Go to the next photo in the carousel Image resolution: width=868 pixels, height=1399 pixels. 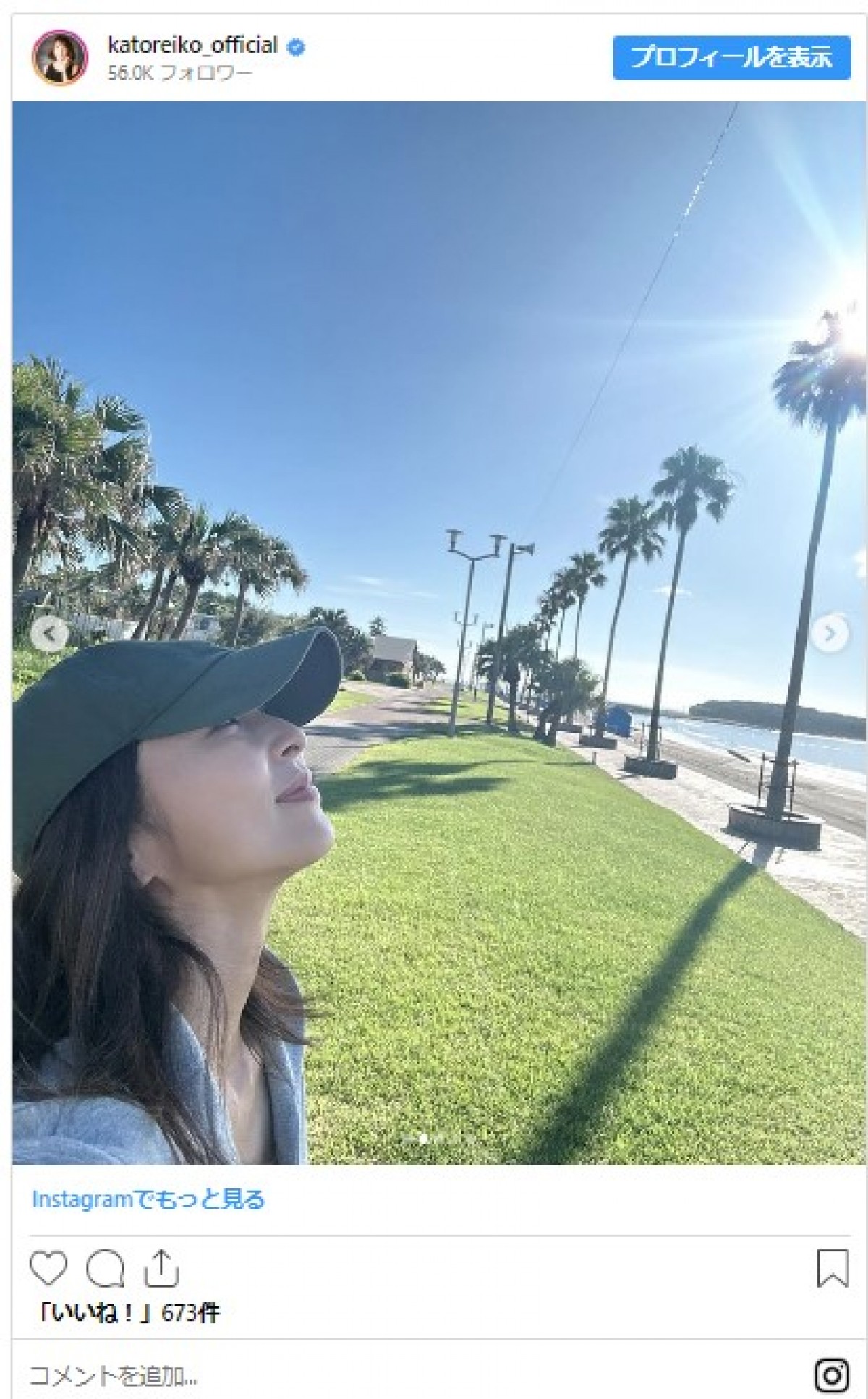(x=829, y=634)
